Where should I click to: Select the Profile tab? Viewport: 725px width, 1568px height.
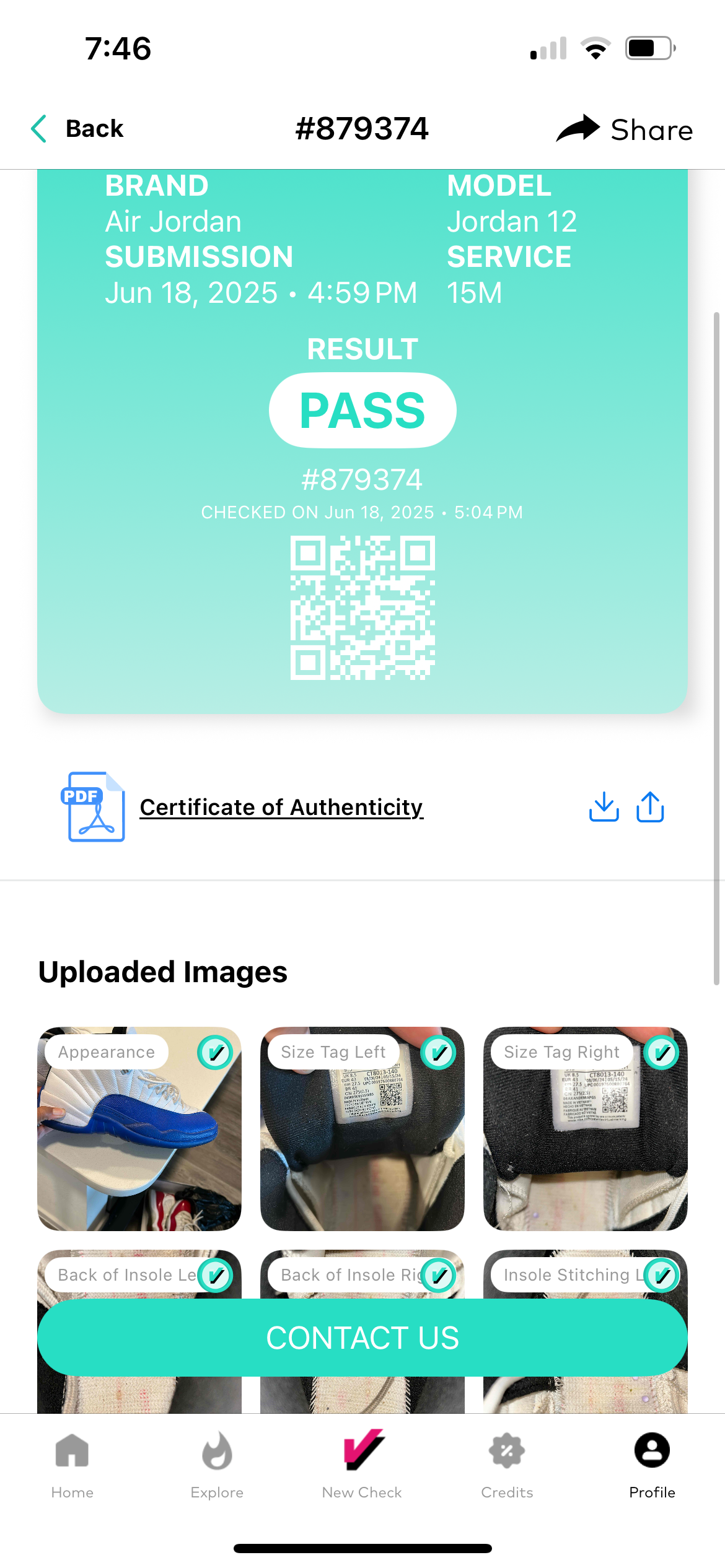click(x=652, y=1465)
